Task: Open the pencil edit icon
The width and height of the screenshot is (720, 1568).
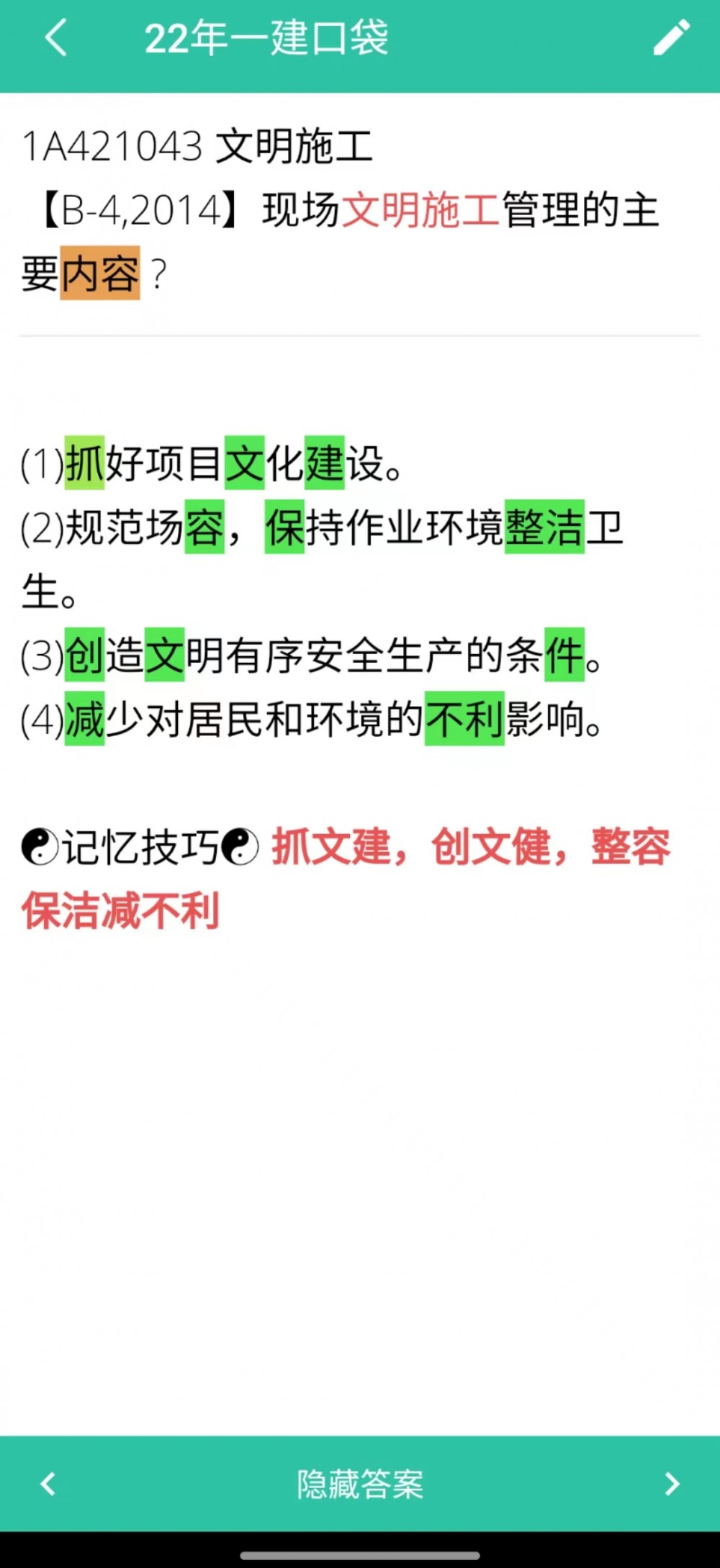Action: [x=671, y=38]
